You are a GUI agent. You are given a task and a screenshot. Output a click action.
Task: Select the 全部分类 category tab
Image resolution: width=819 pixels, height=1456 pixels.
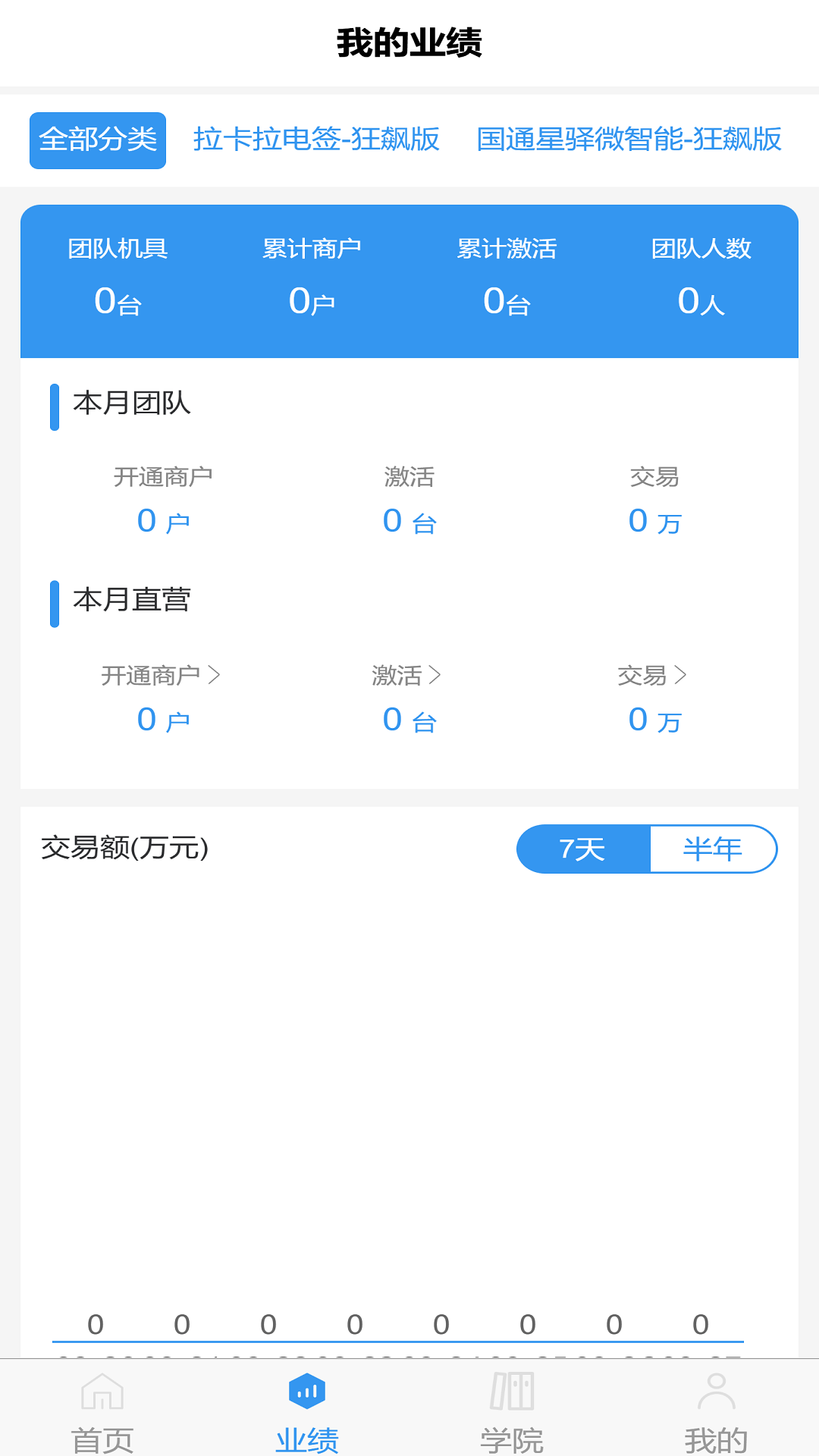(97, 140)
